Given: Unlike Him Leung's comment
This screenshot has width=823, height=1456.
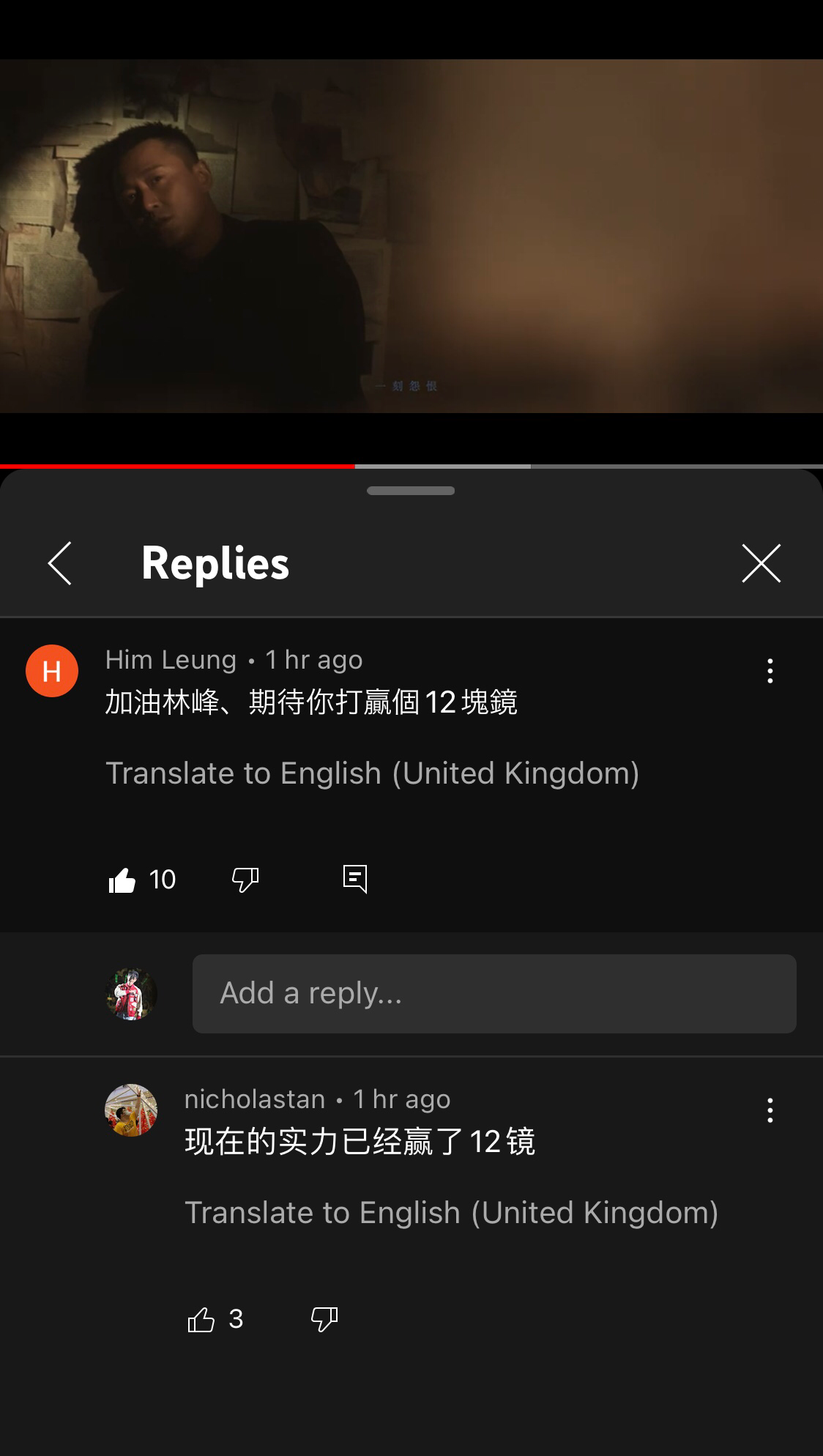Looking at the screenshot, I should [122, 880].
